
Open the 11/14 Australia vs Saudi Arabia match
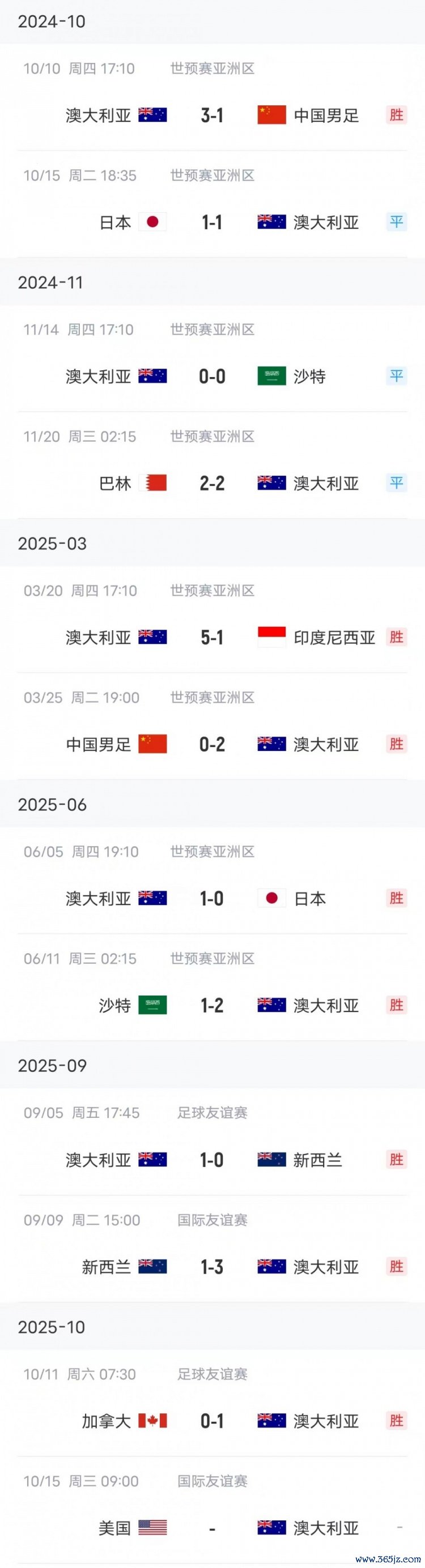tap(212, 376)
